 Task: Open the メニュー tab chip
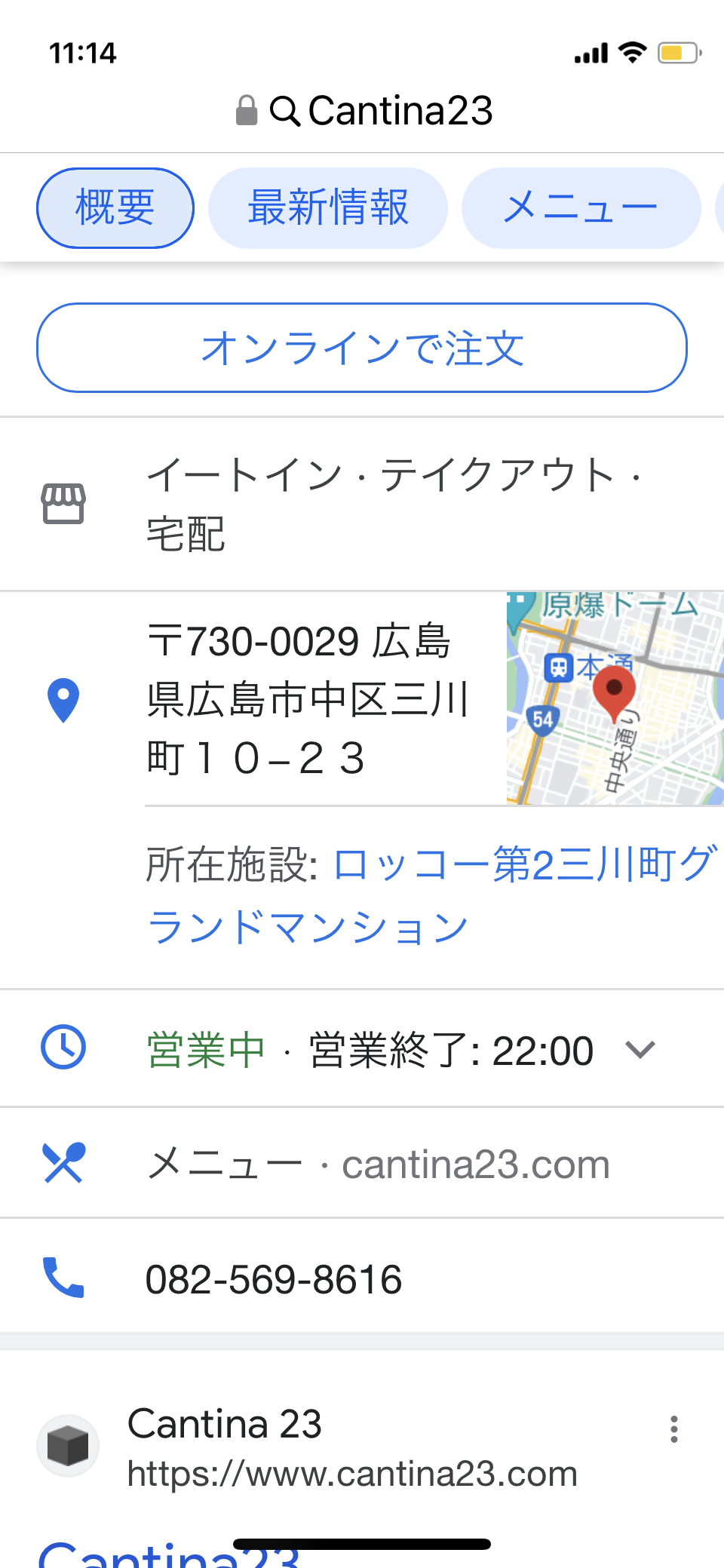tap(581, 208)
